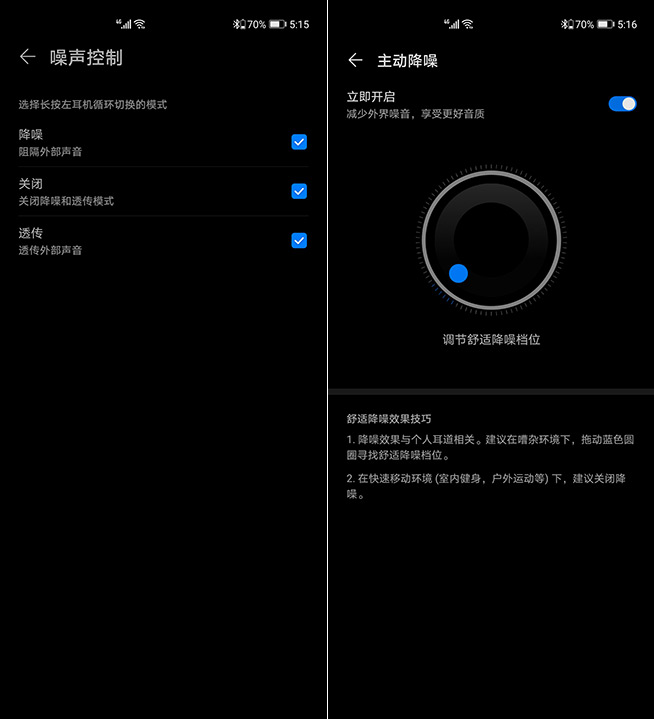Go back from the 主动降噪 screen
654x719 pixels.
click(355, 60)
